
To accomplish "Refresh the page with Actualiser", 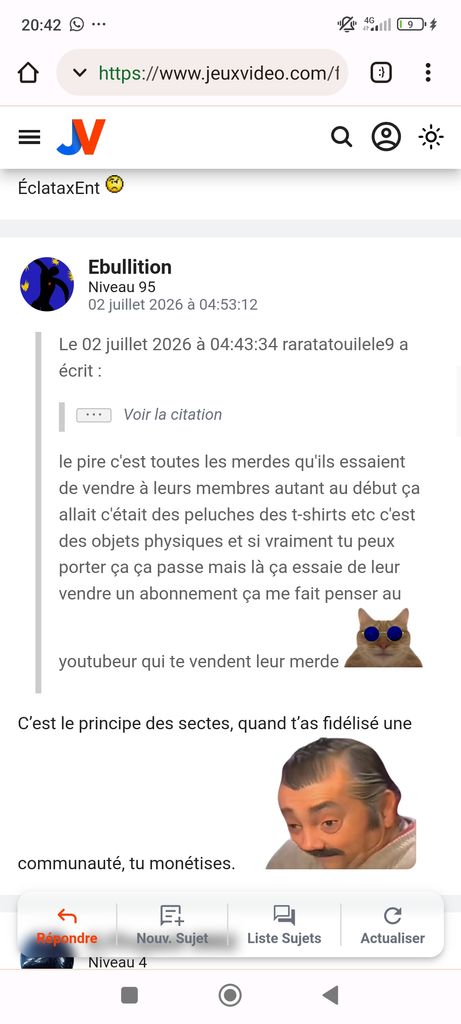I will point(392,926).
